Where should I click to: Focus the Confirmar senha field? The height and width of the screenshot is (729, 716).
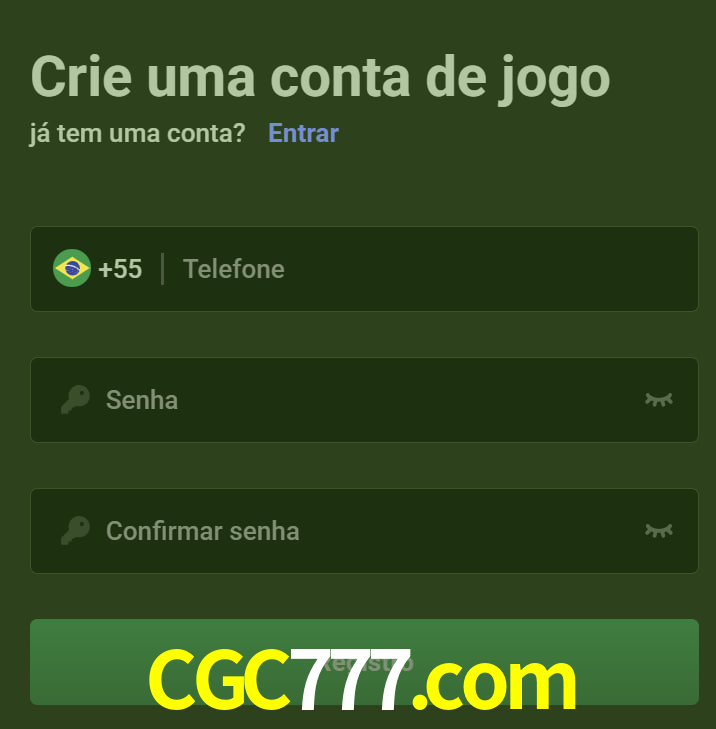350,531
